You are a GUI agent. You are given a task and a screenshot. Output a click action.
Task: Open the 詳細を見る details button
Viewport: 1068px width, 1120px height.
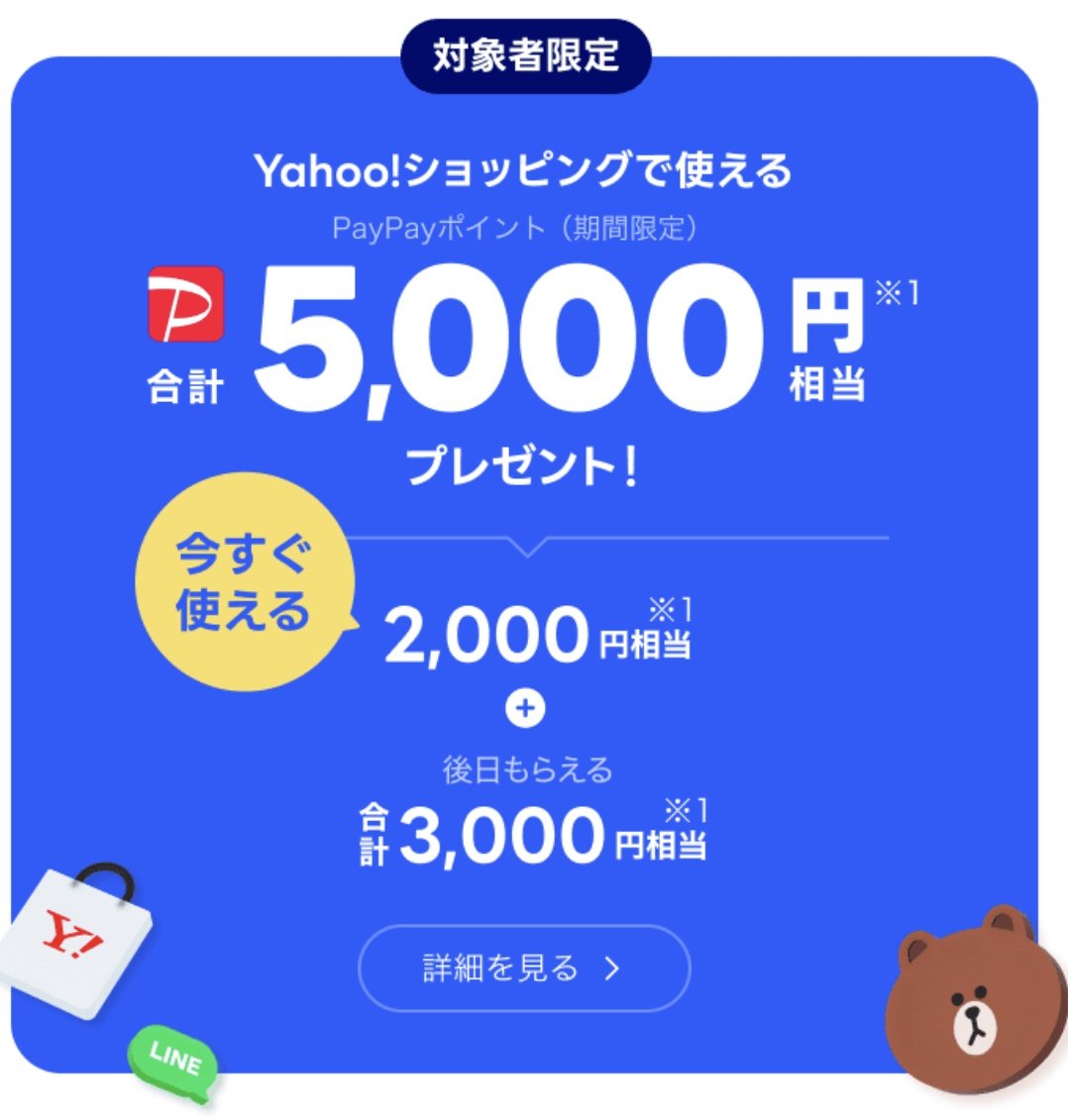(523, 967)
